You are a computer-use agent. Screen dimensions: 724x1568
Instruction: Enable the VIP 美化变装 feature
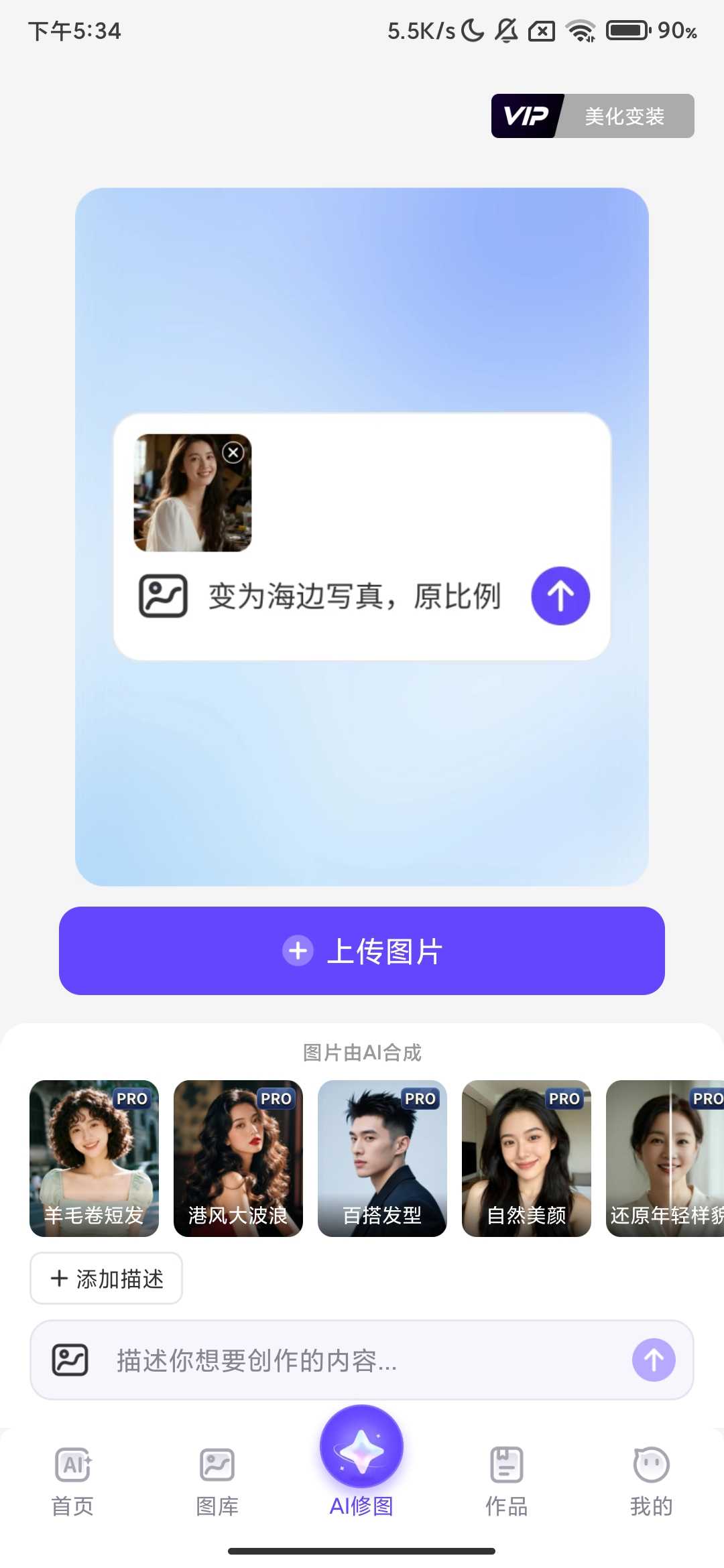(x=592, y=116)
